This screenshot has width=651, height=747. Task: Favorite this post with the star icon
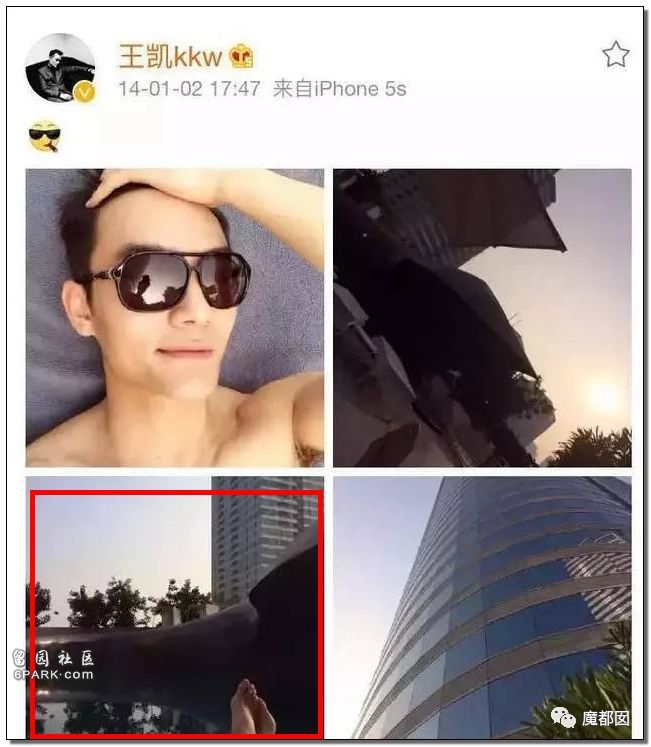pos(615,54)
